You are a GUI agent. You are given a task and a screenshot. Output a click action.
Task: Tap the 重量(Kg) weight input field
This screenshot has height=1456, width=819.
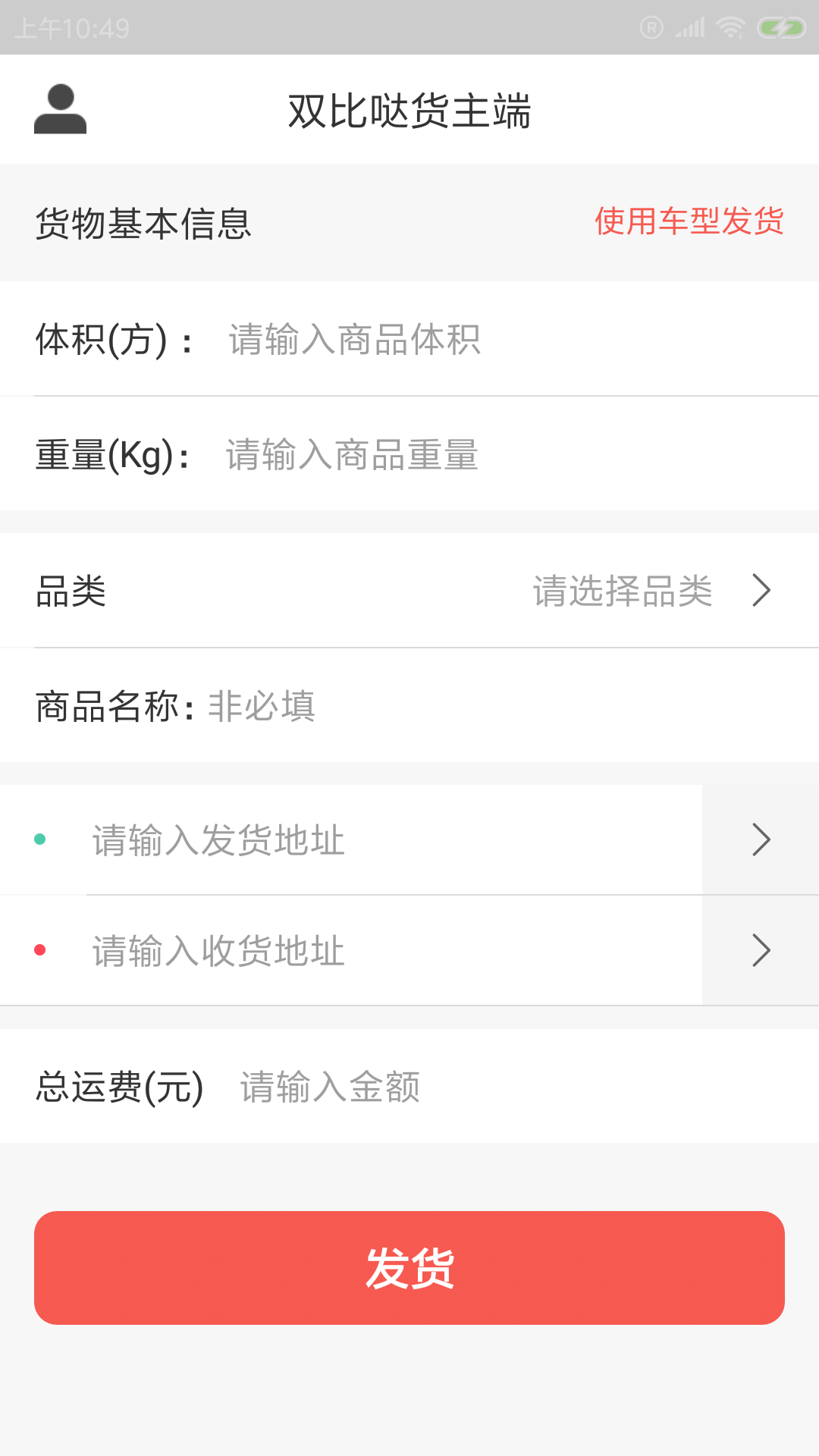500,455
